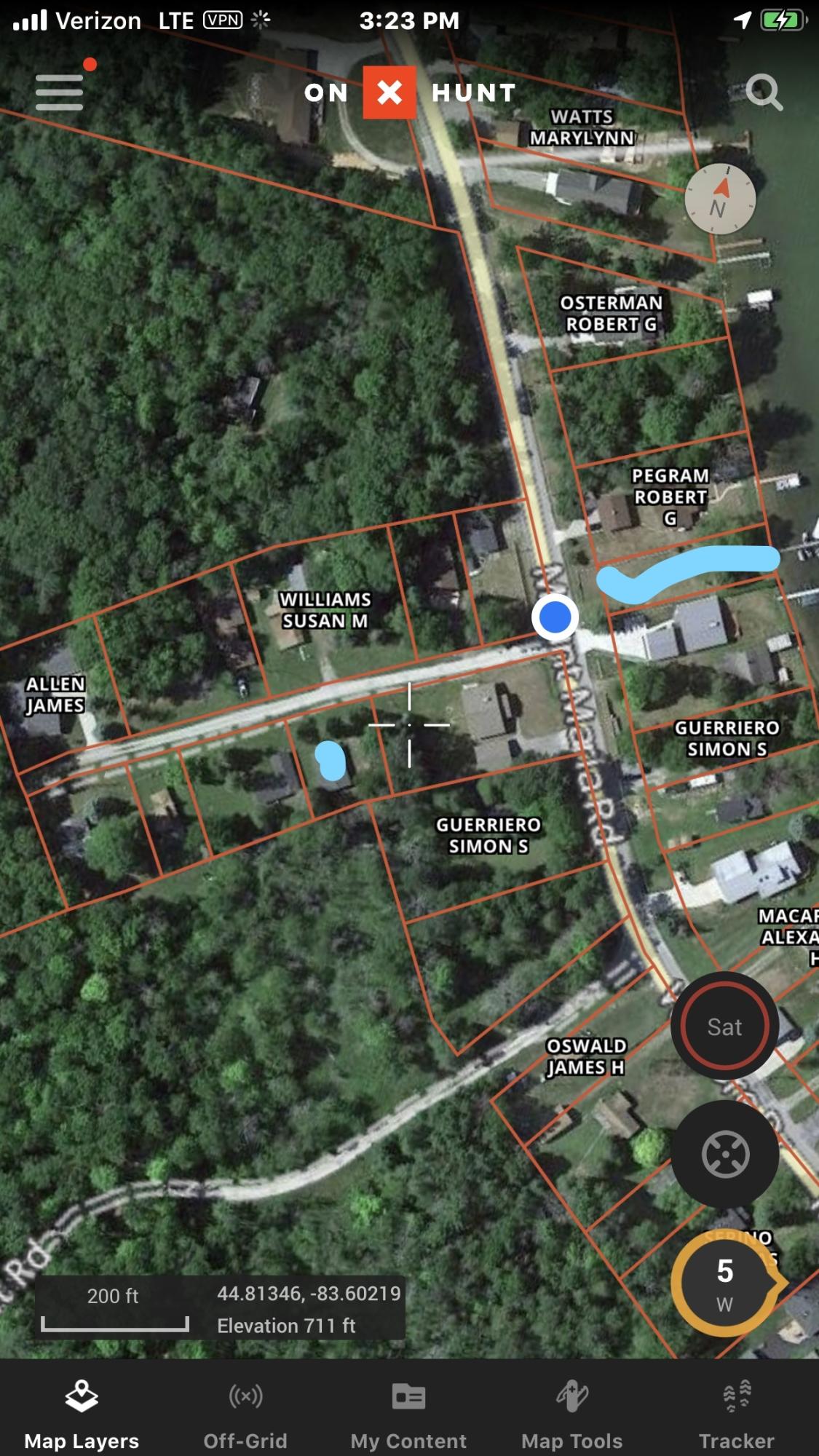Image resolution: width=819 pixels, height=1456 pixels.
Task: Center map on my location
Action: tap(724, 1154)
